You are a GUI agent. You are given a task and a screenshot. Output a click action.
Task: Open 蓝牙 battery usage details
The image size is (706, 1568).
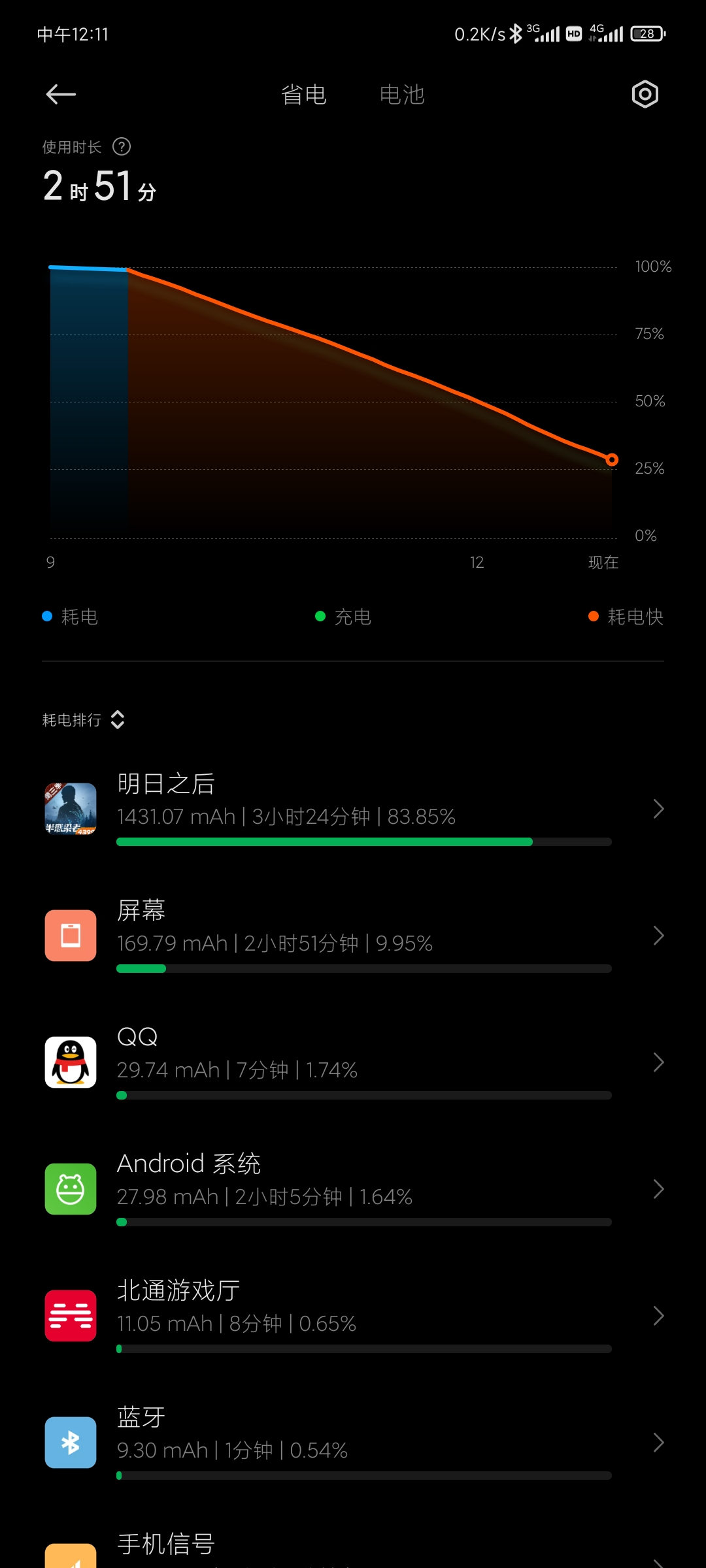[x=353, y=1443]
